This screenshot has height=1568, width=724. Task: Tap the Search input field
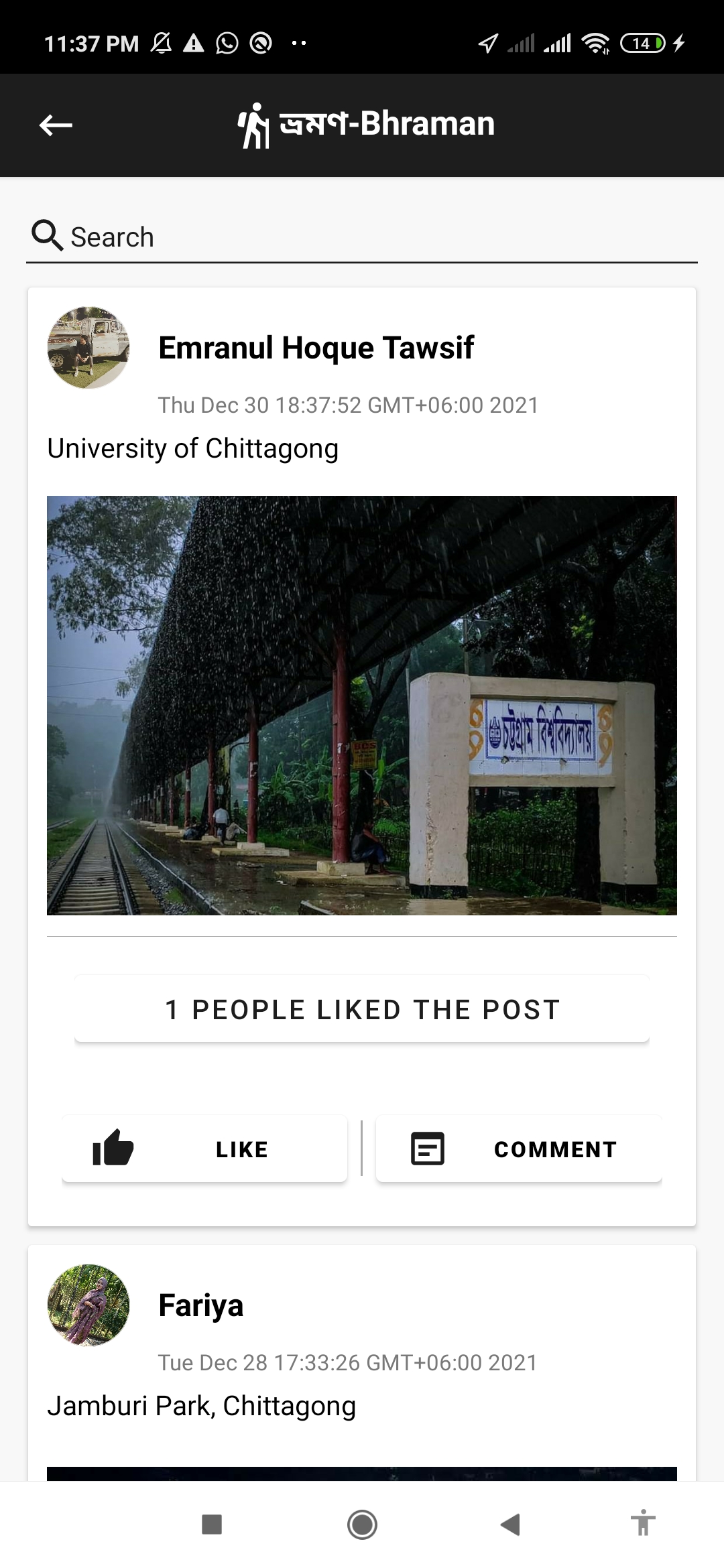click(x=268, y=236)
